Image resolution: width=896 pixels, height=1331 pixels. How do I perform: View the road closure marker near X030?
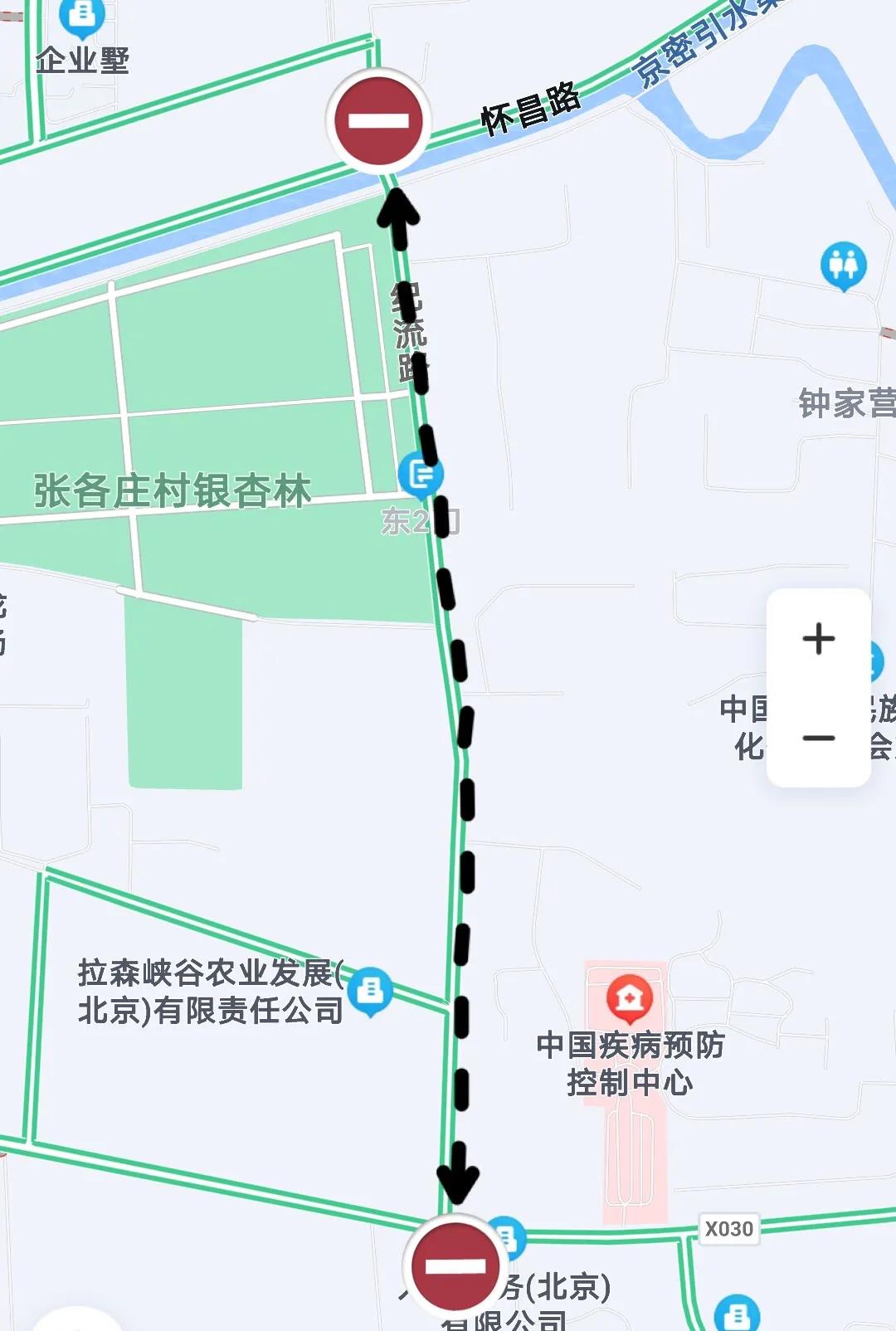(455, 1265)
